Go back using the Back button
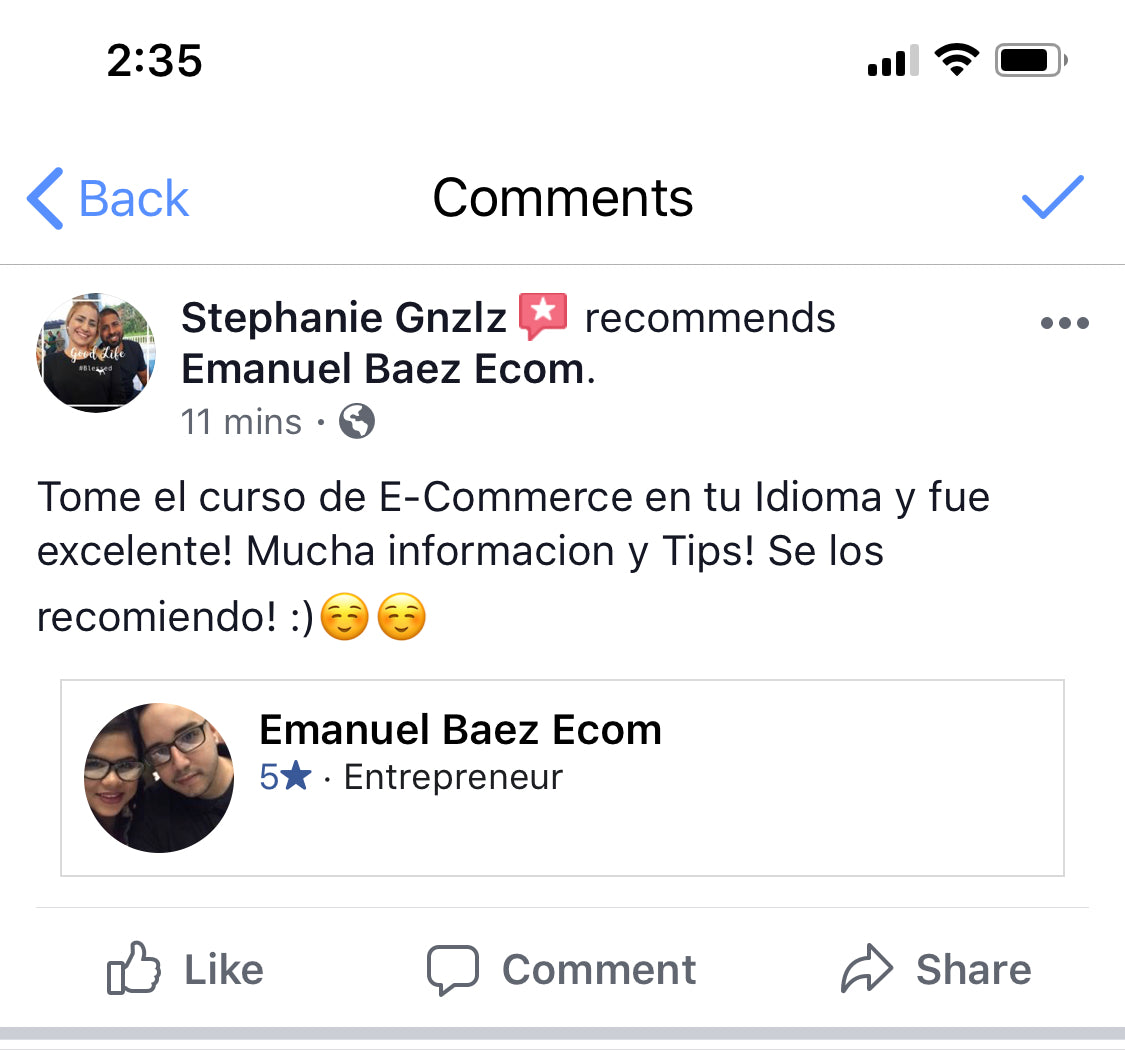 108,198
